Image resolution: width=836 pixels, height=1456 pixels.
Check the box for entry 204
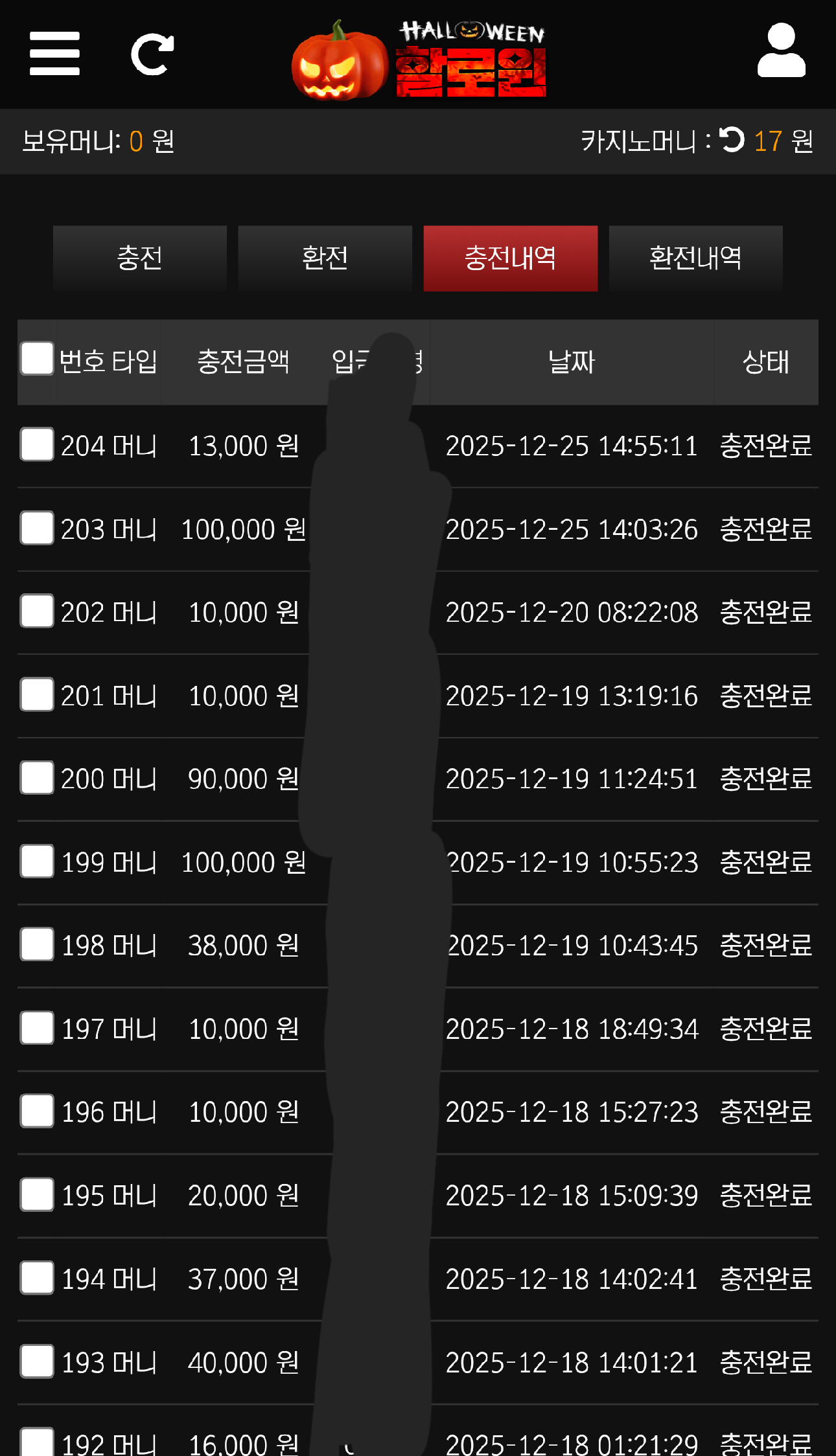coord(37,444)
